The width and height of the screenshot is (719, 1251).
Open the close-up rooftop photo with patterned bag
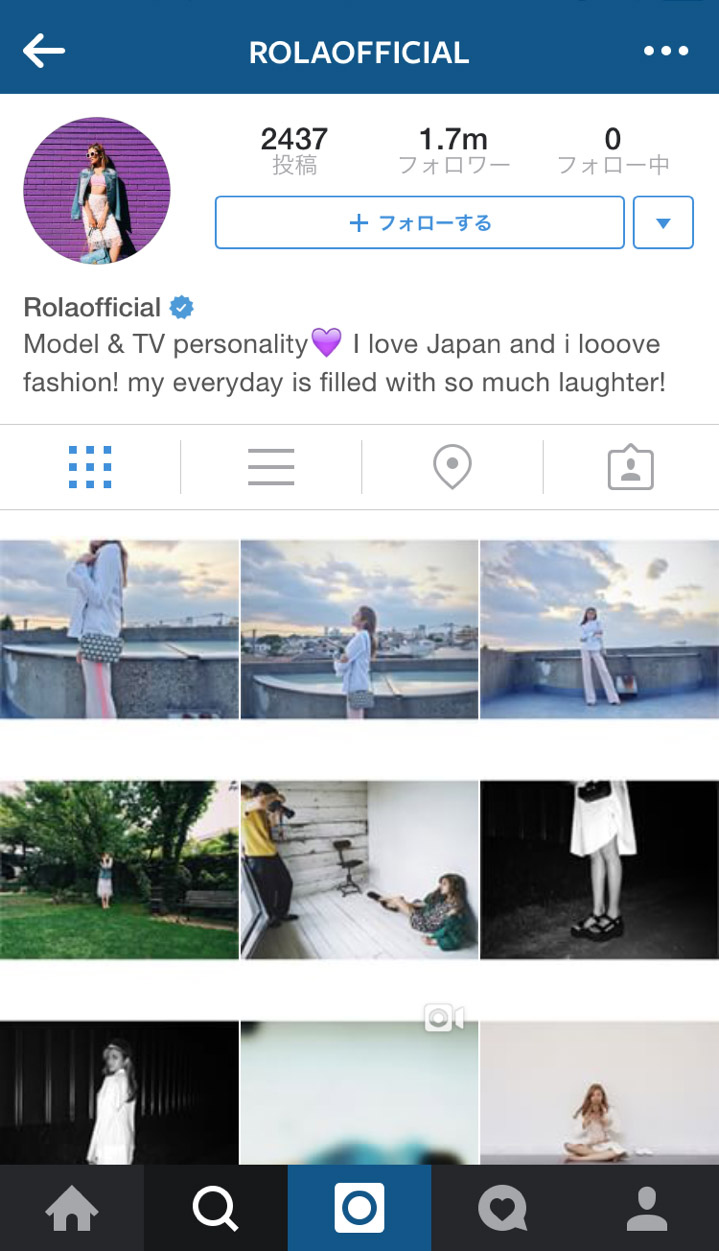point(119,629)
